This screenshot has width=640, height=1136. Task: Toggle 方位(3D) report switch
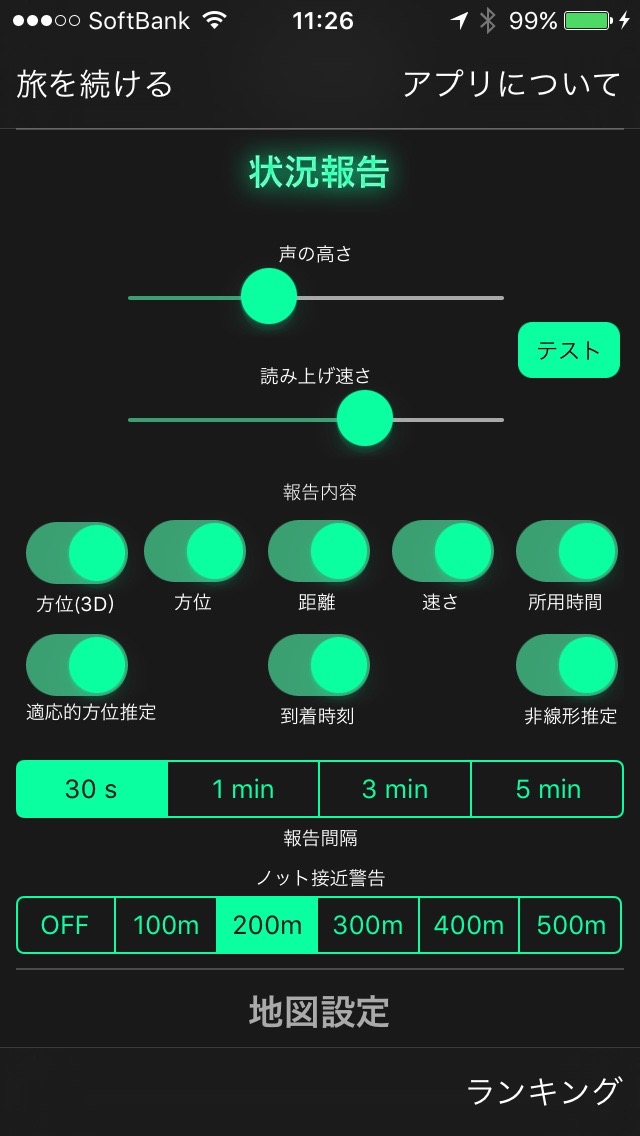77,552
